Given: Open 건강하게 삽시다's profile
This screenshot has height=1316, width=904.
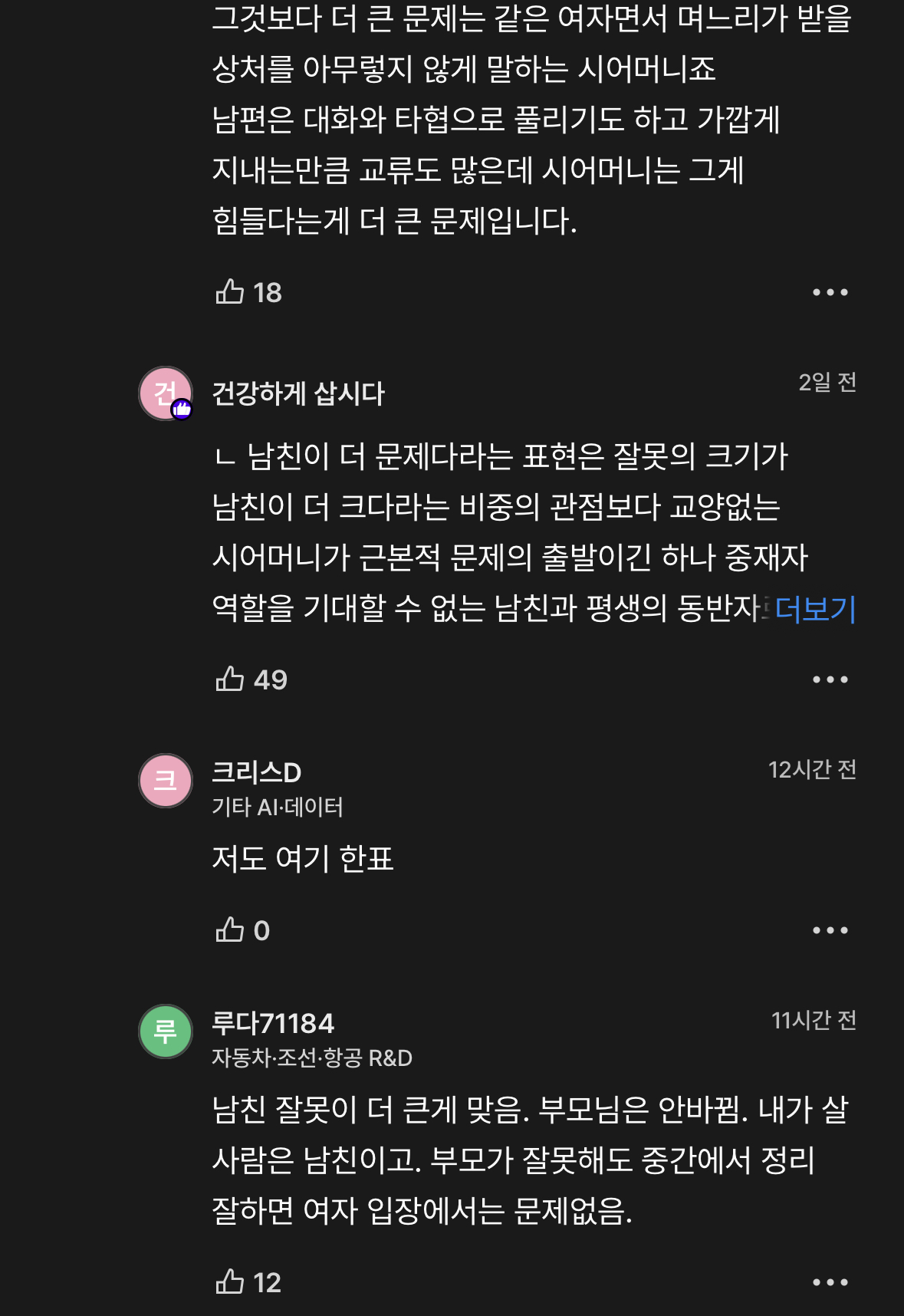Looking at the screenshot, I should click(300, 391).
